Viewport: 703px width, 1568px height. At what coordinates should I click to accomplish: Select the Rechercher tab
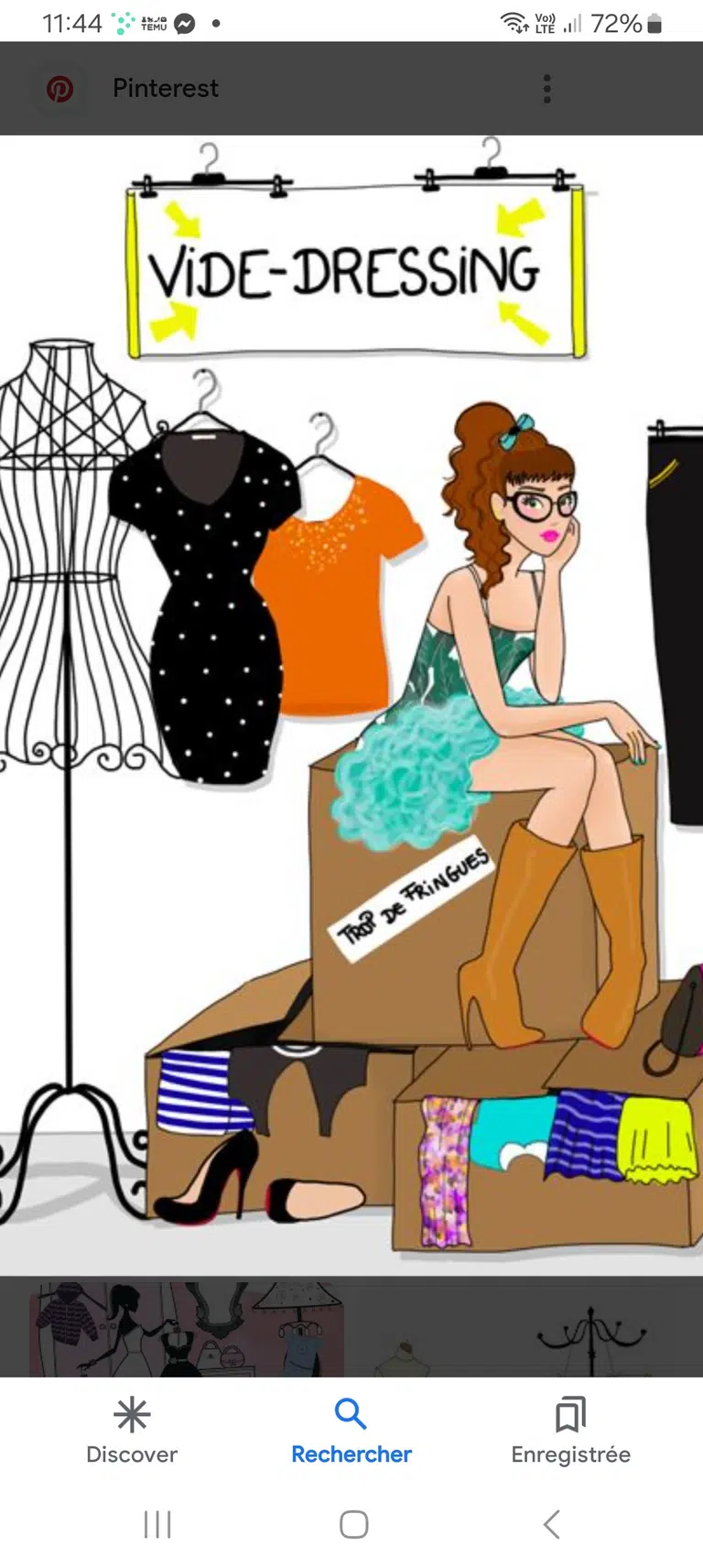(x=351, y=1430)
